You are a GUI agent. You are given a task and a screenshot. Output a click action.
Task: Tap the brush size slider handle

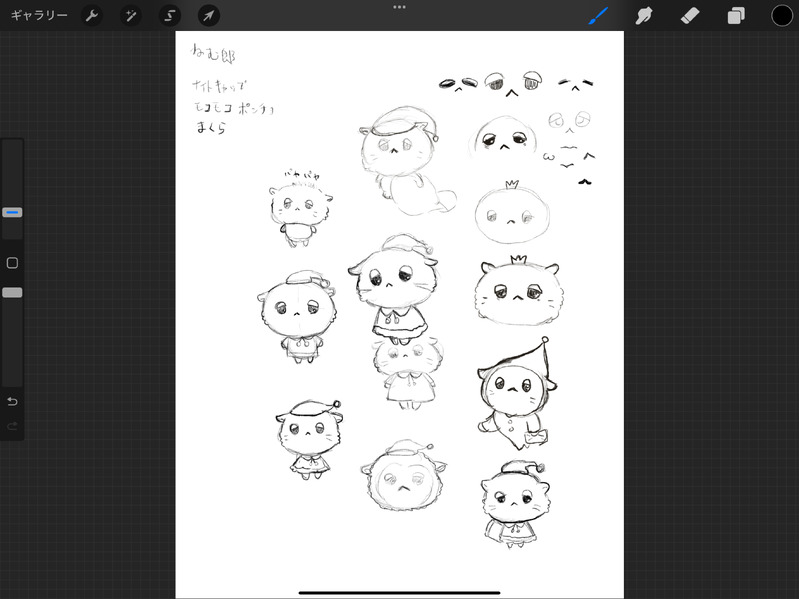tap(12, 212)
